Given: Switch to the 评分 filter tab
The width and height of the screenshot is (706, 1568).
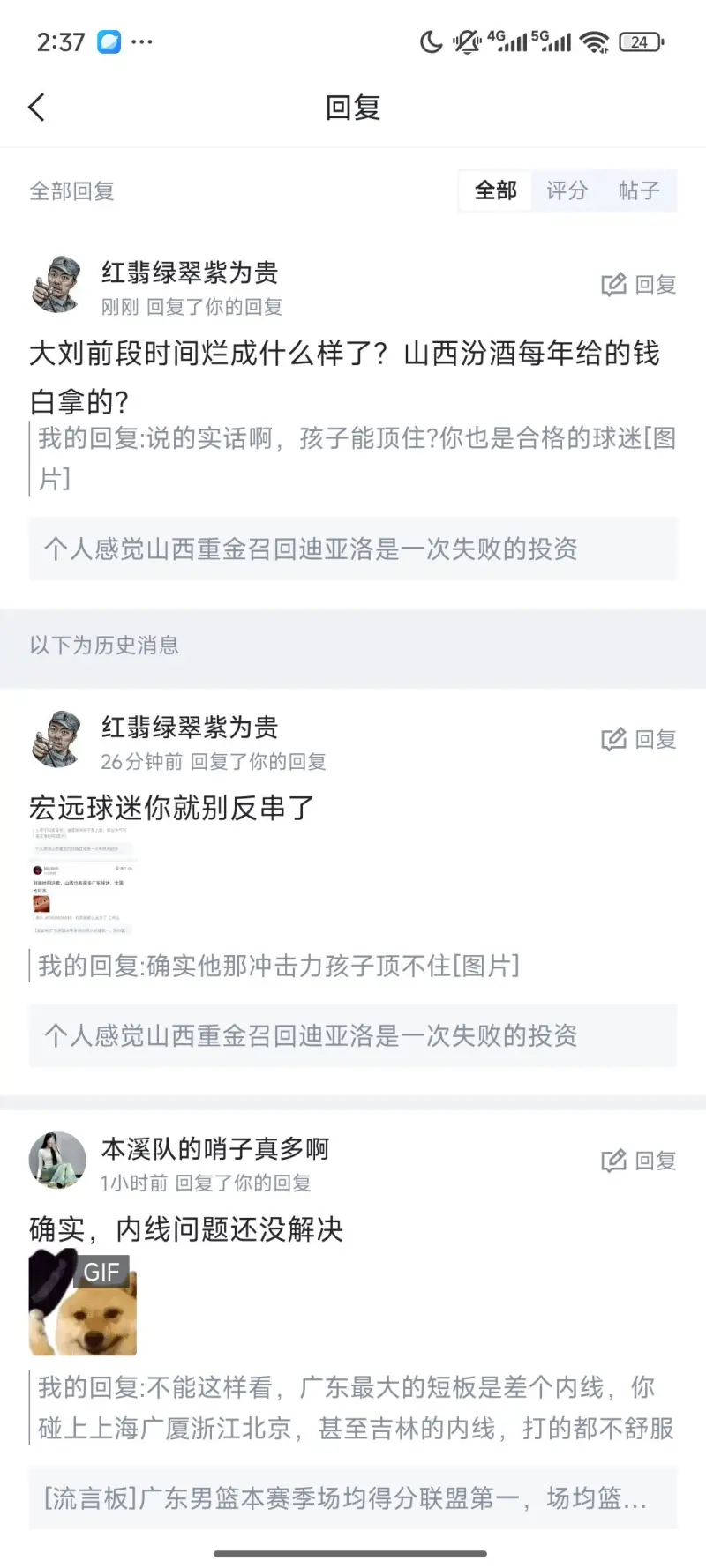Looking at the screenshot, I should coord(567,190).
